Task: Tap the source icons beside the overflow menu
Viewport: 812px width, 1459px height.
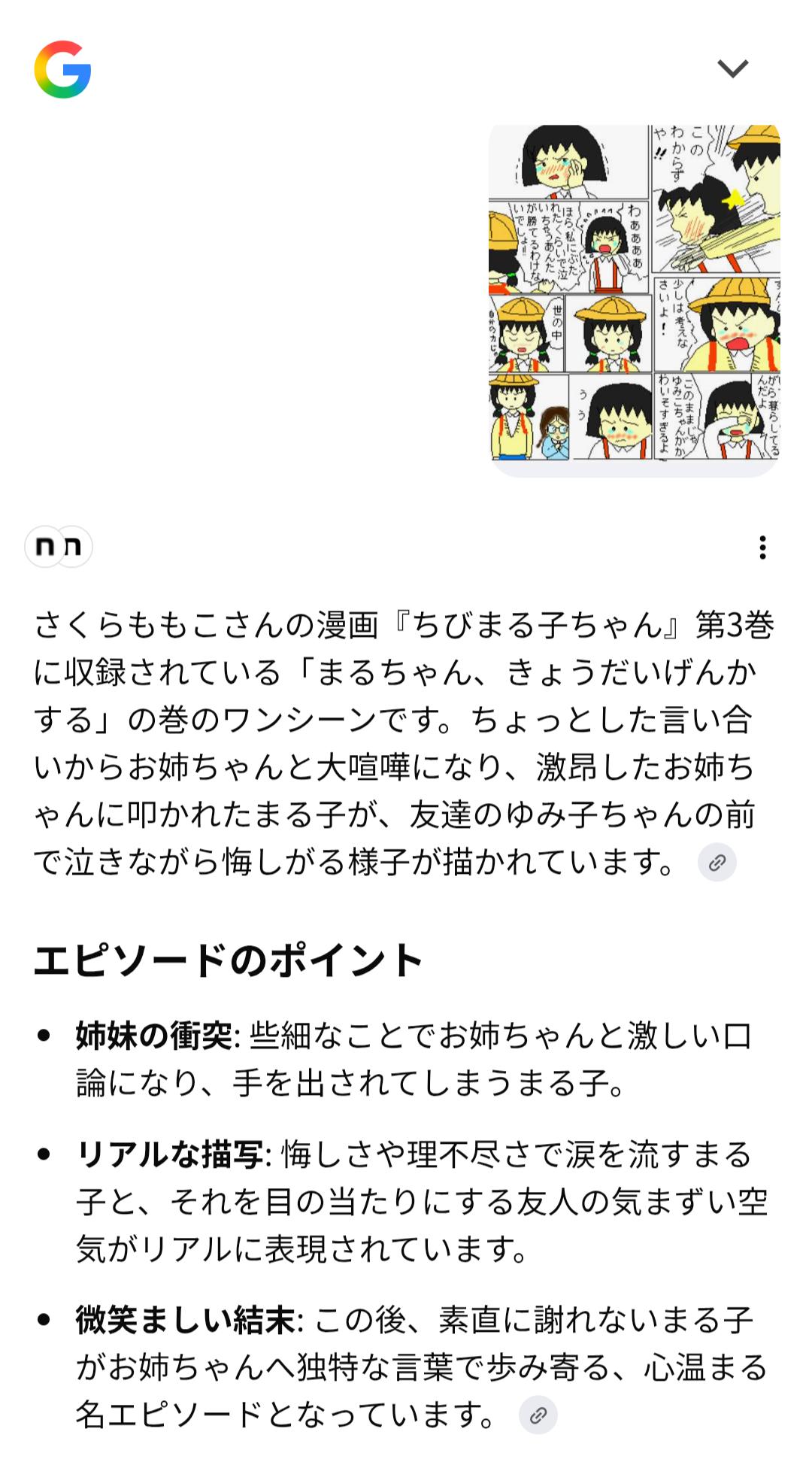Action: [59, 547]
